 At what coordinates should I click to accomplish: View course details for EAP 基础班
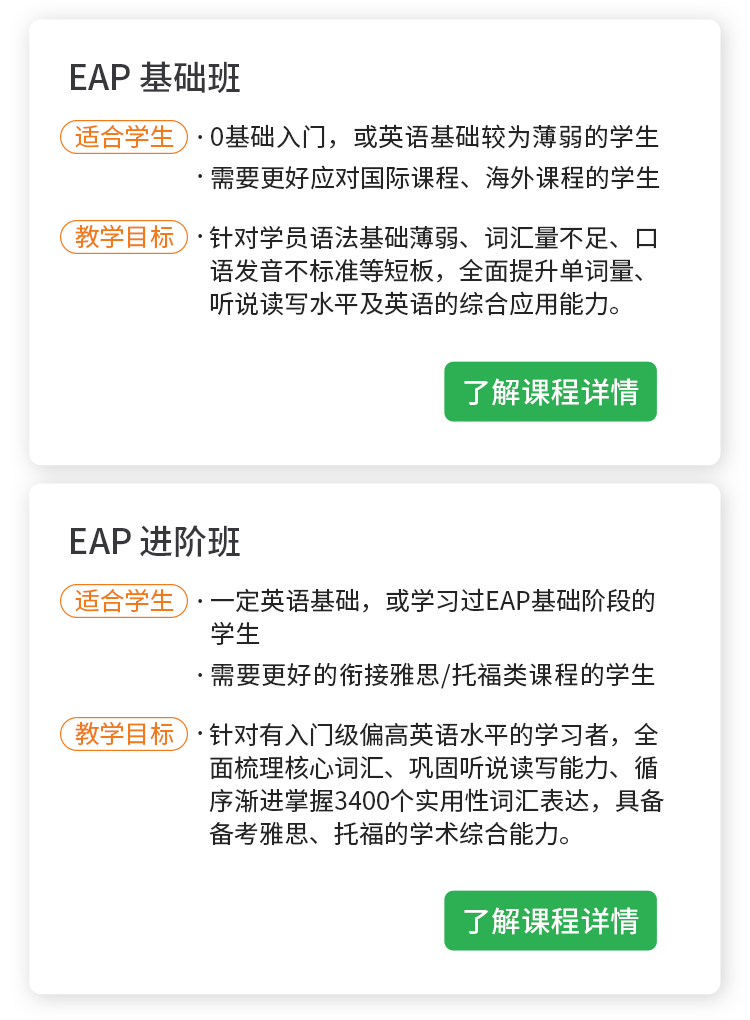point(550,392)
